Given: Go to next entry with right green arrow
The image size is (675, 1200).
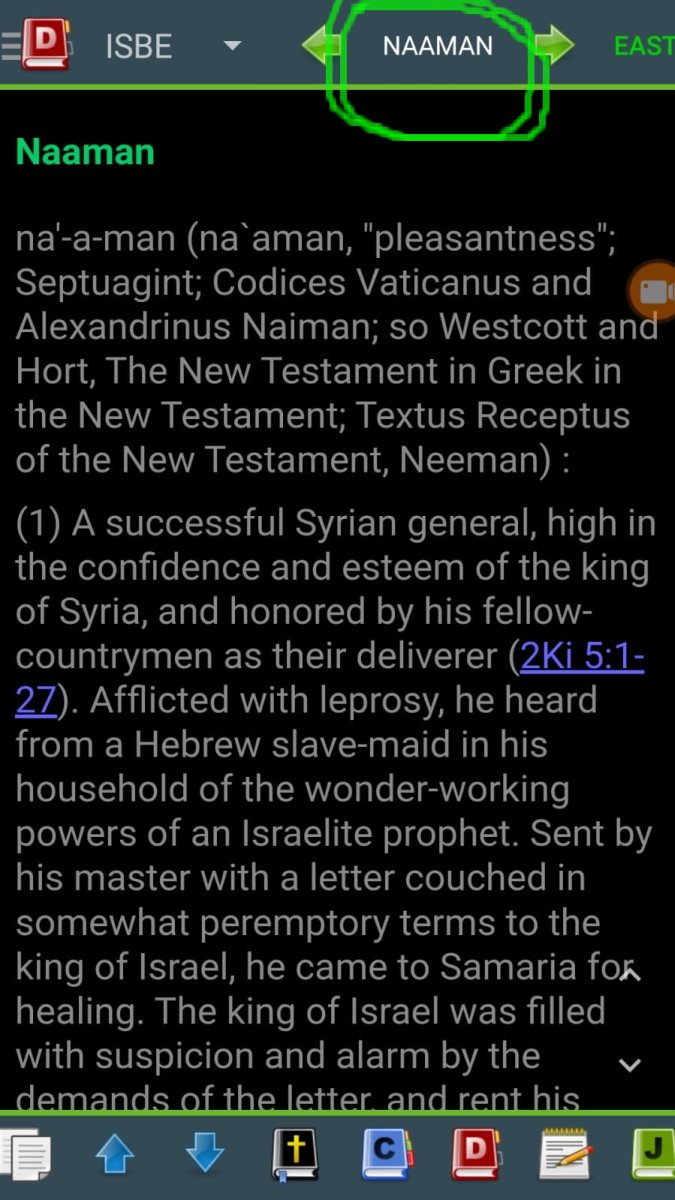Looking at the screenshot, I should click(555, 45).
